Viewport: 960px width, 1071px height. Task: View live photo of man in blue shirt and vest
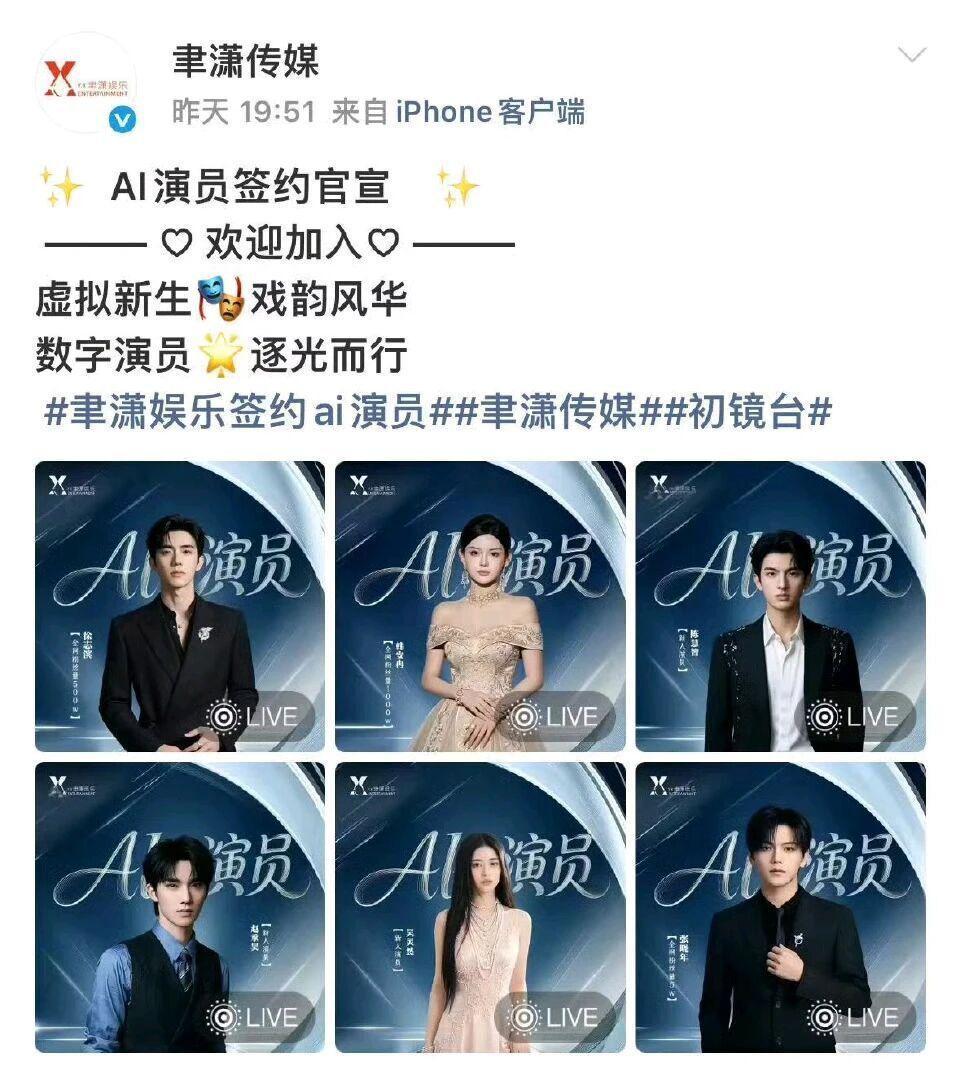[x=180, y=907]
